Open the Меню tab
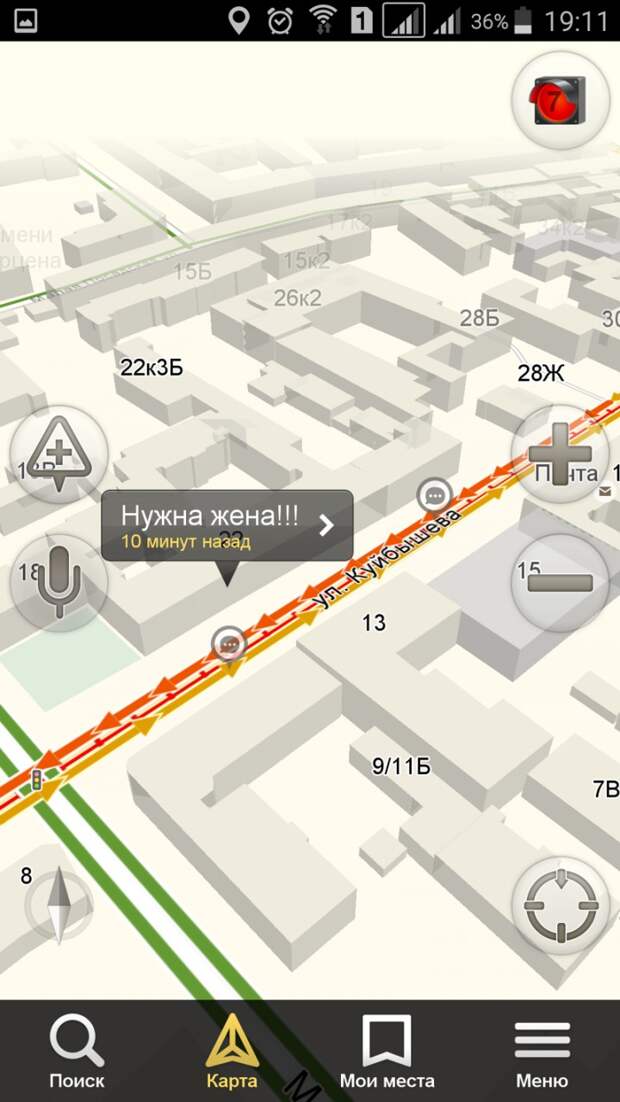Screen dimensions: 620x1102 click(x=542, y=1051)
